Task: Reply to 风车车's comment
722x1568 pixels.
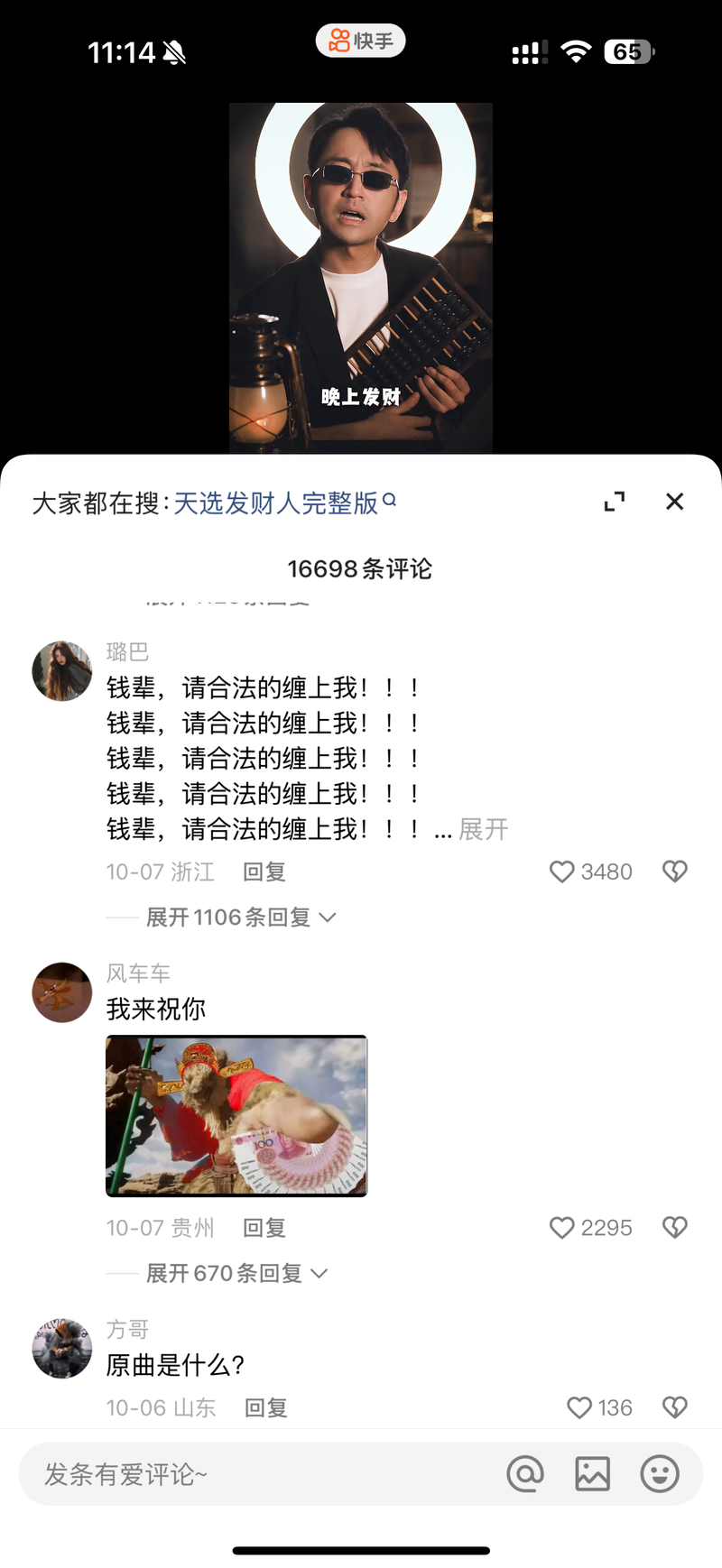Action: 264,1228
